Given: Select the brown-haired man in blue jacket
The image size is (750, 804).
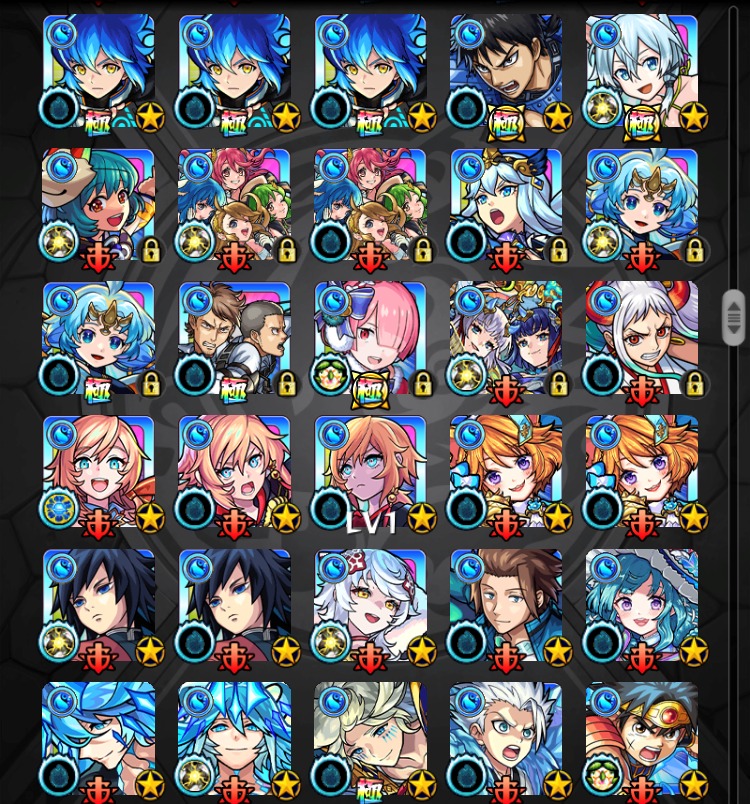Looking at the screenshot, I should click(x=506, y=606).
